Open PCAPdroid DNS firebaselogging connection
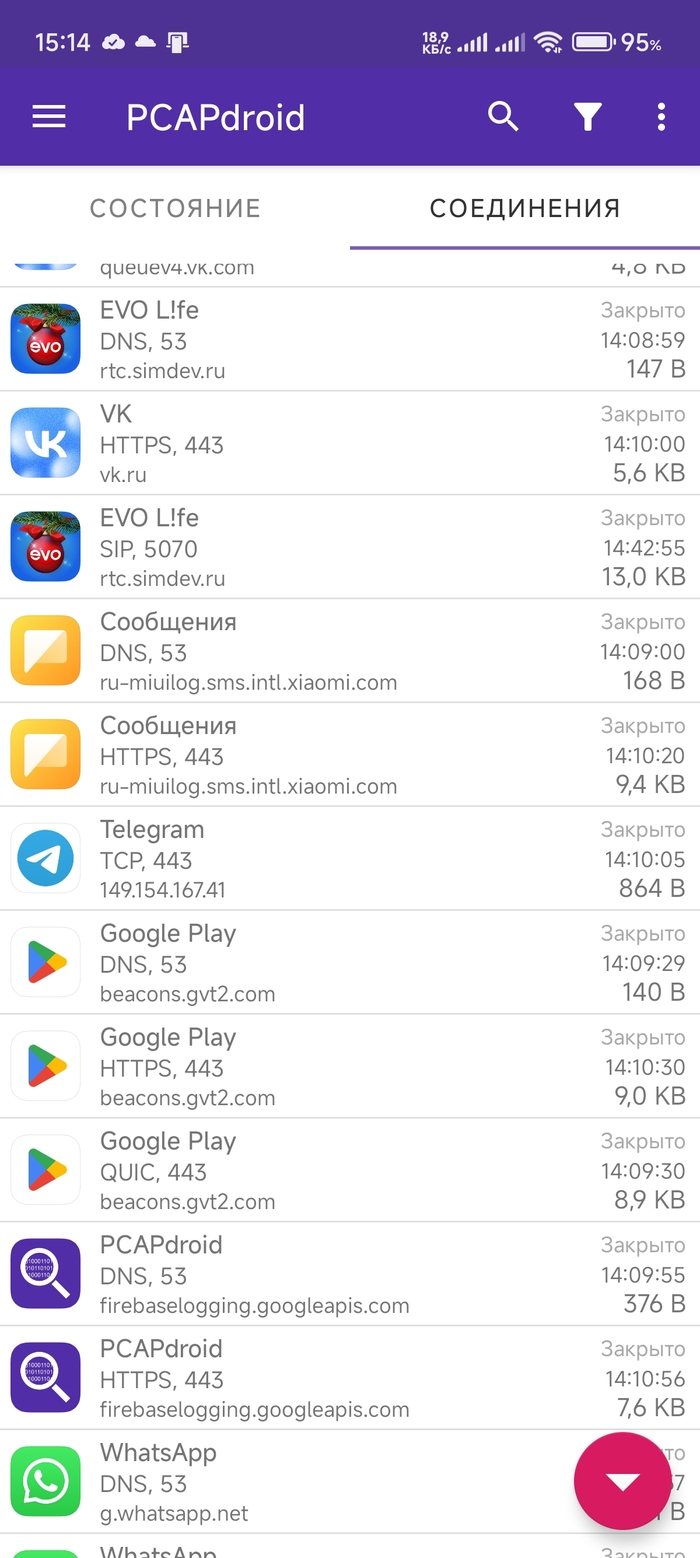This screenshot has height=1558, width=700. tap(350, 1275)
